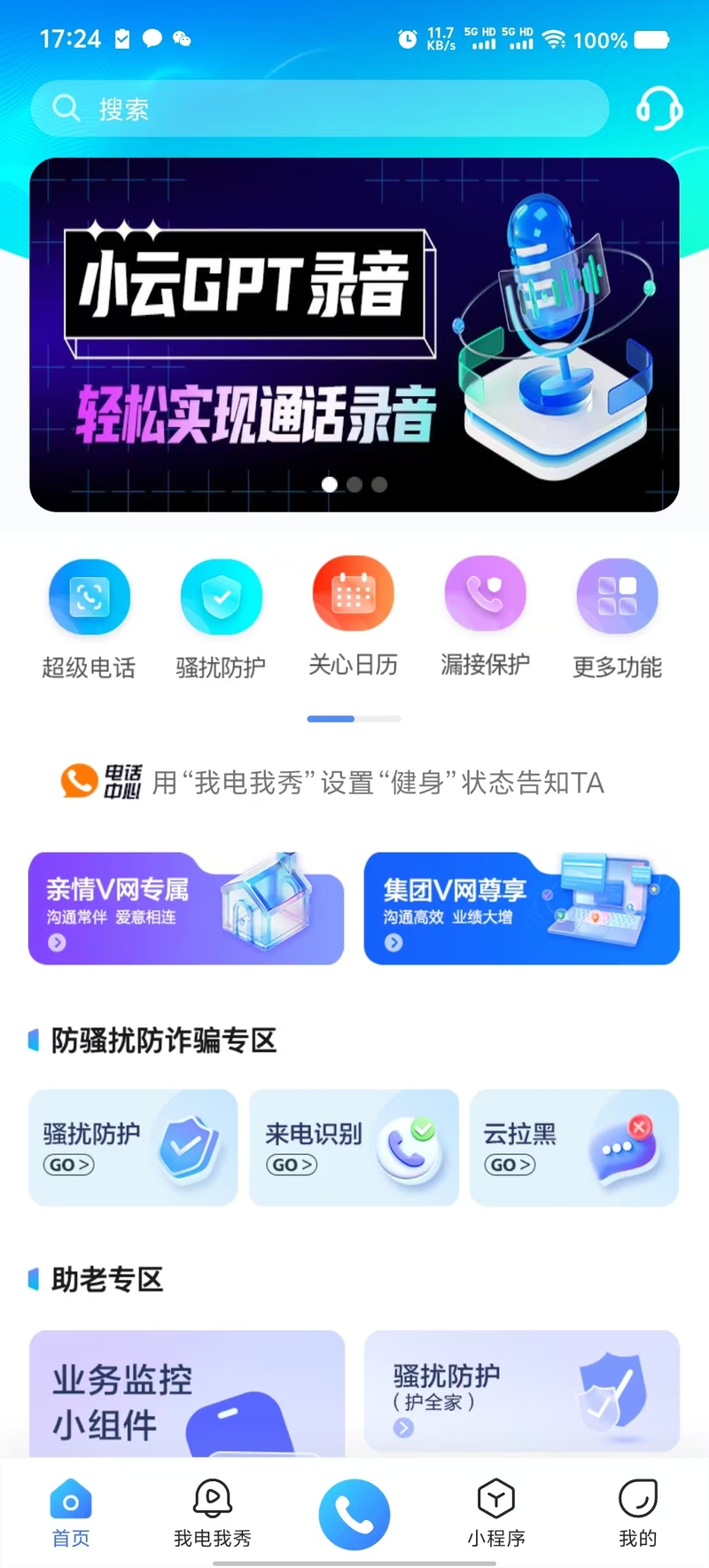The height and width of the screenshot is (1568, 709).
Task: Open the 亲情V网专属 card
Action: point(185,909)
